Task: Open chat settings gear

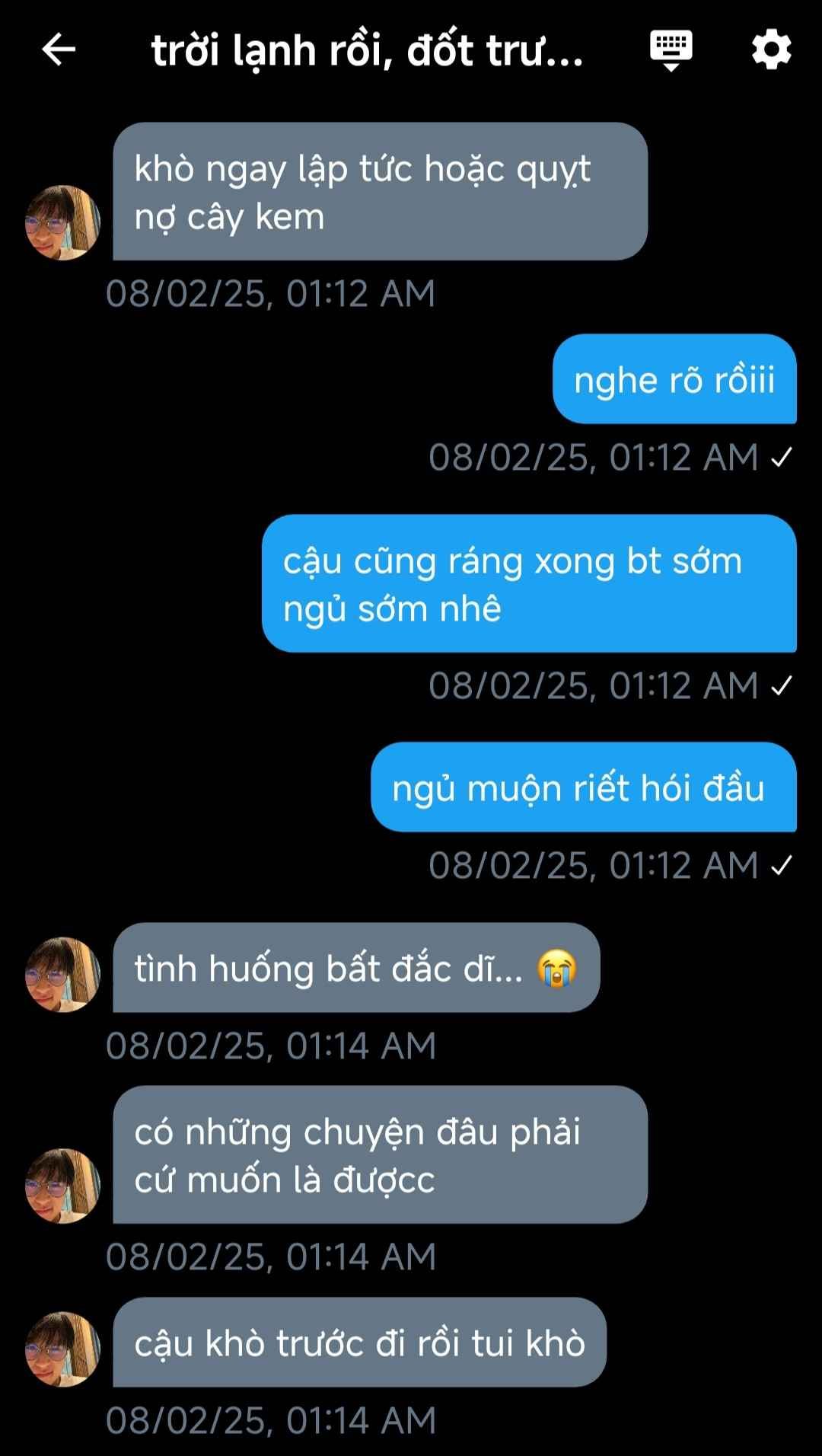Action: click(x=771, y=50)
